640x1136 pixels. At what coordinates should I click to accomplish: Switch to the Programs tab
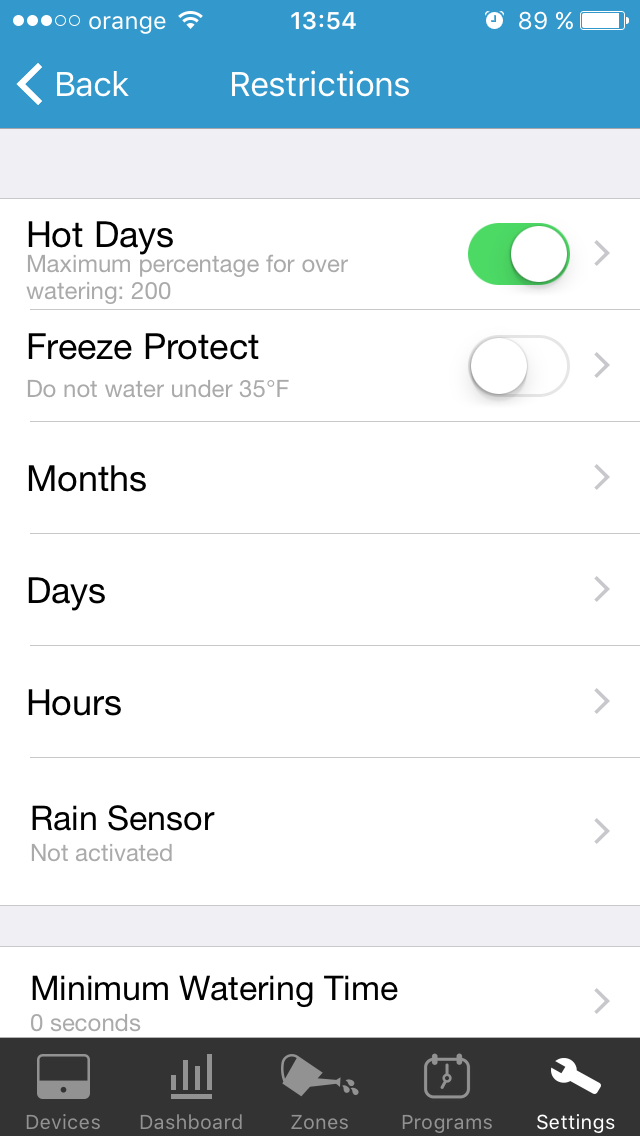coord(447,1089)
